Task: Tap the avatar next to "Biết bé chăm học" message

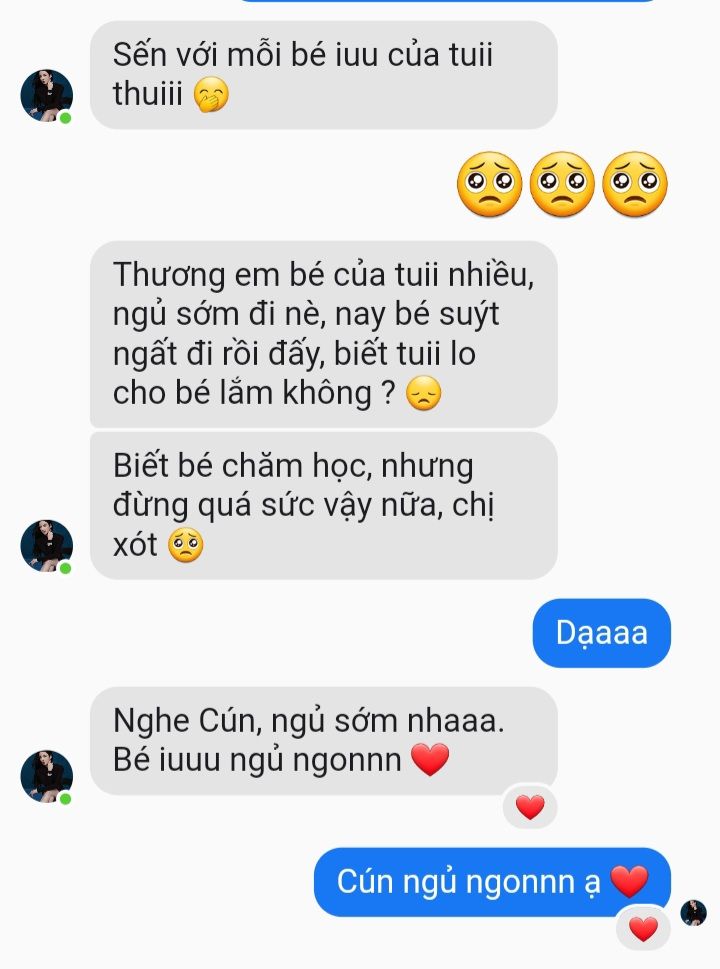Action: tap(46, 546)
